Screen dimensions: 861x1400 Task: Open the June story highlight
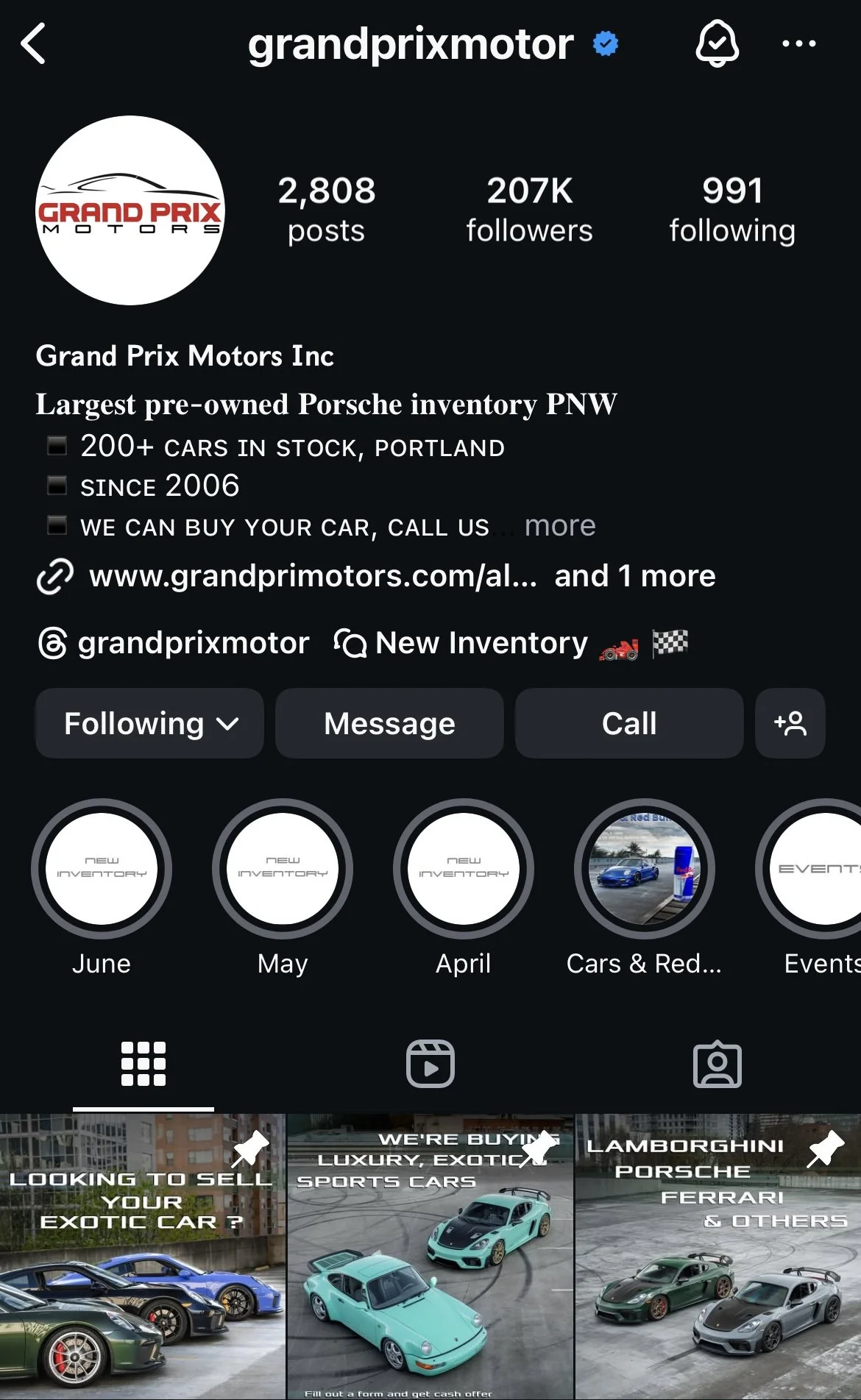pyautogui.click(x=102, y=870)
